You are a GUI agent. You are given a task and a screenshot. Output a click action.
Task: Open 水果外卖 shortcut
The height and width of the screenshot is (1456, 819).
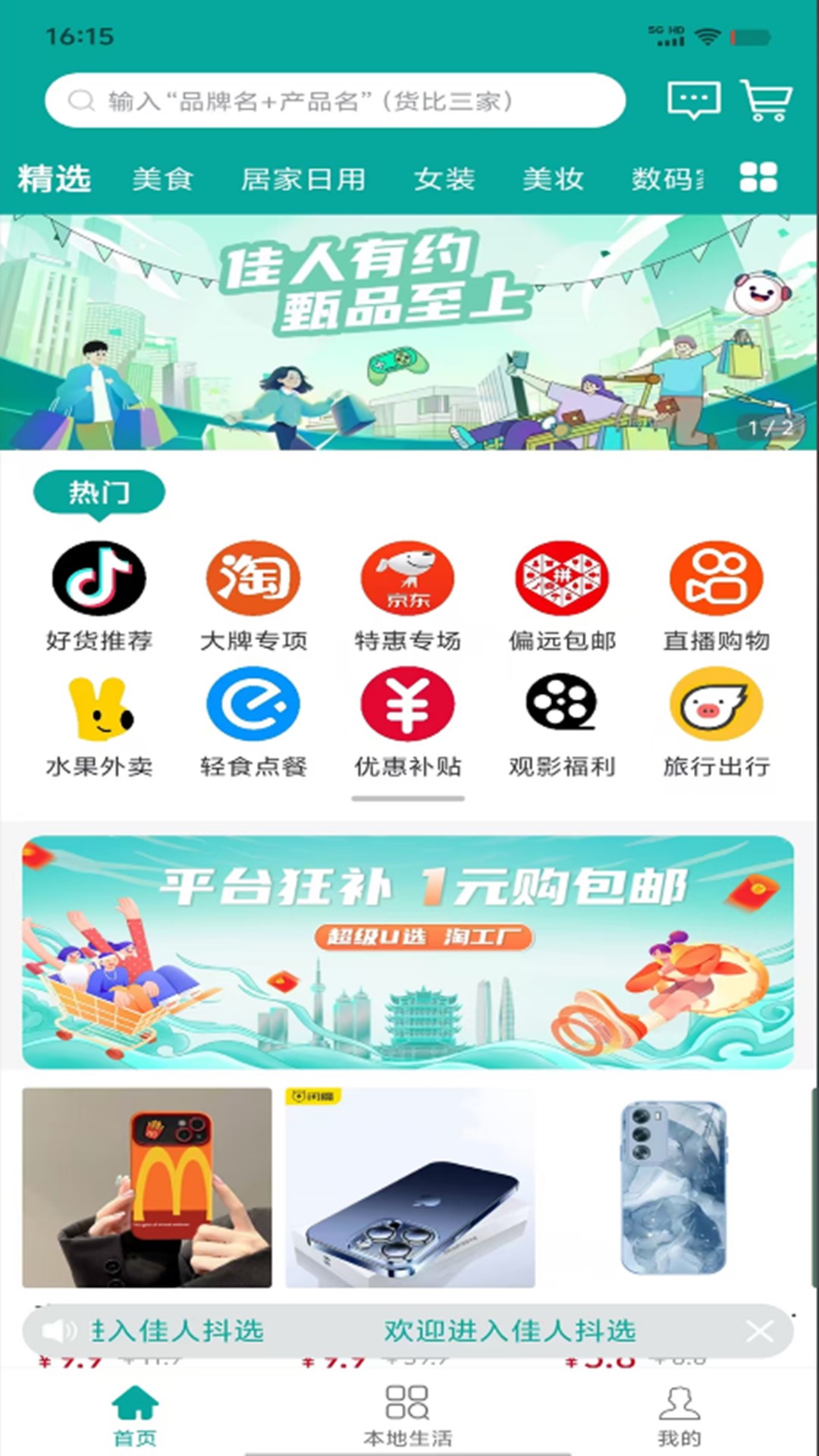99,722
